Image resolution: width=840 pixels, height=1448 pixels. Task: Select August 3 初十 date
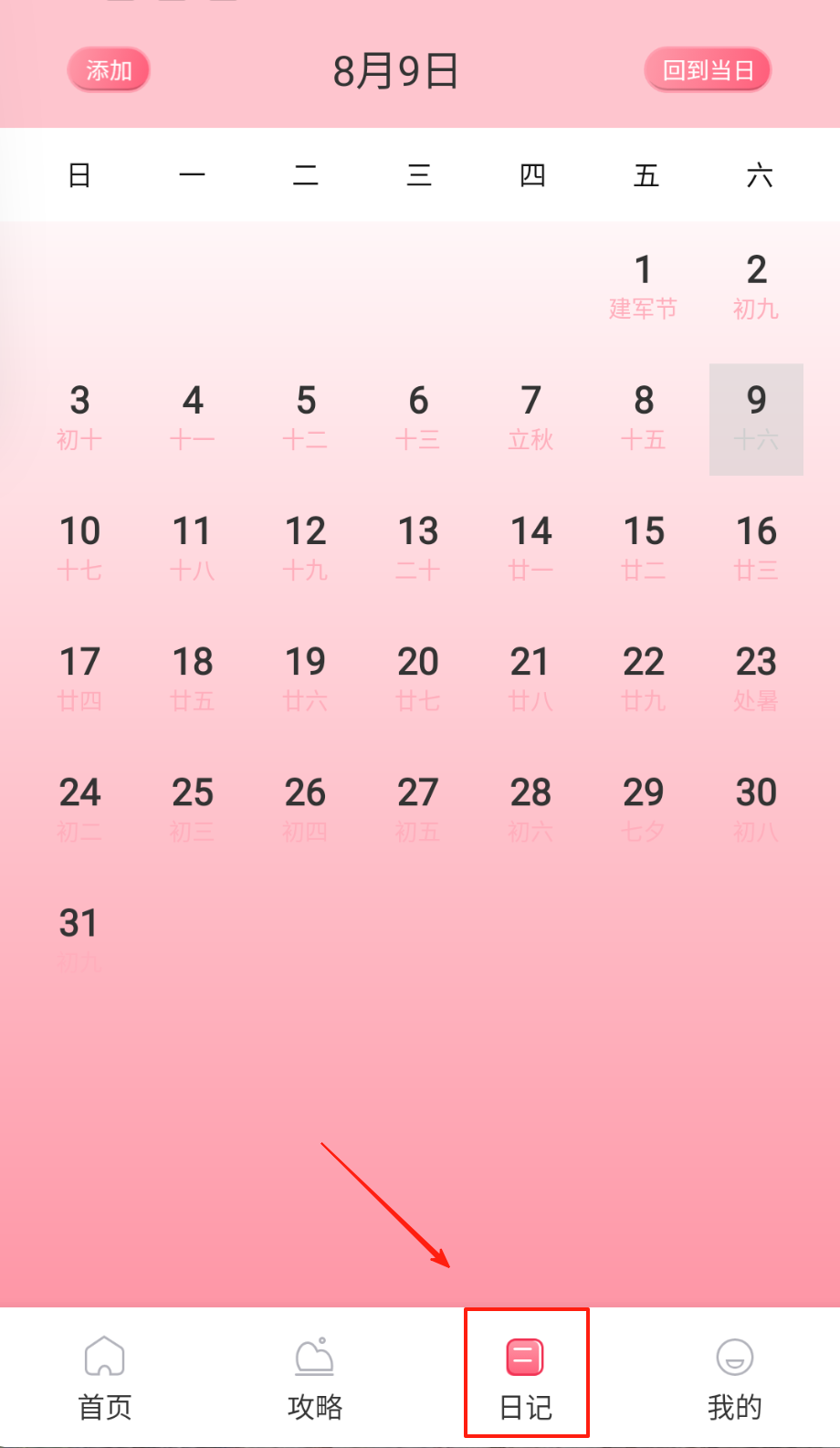coord(79,417)
